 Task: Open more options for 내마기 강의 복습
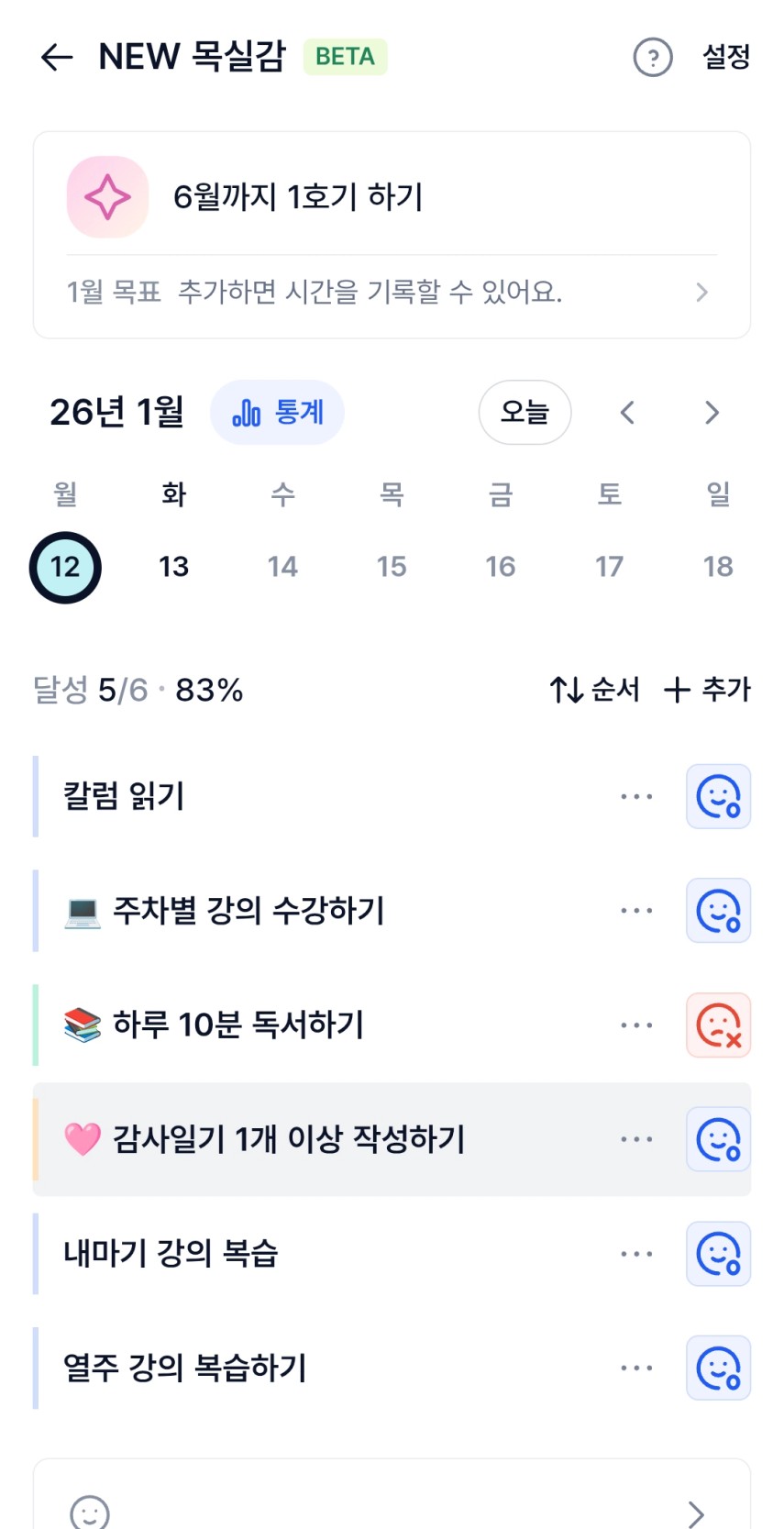click(x=636, y=1254)
